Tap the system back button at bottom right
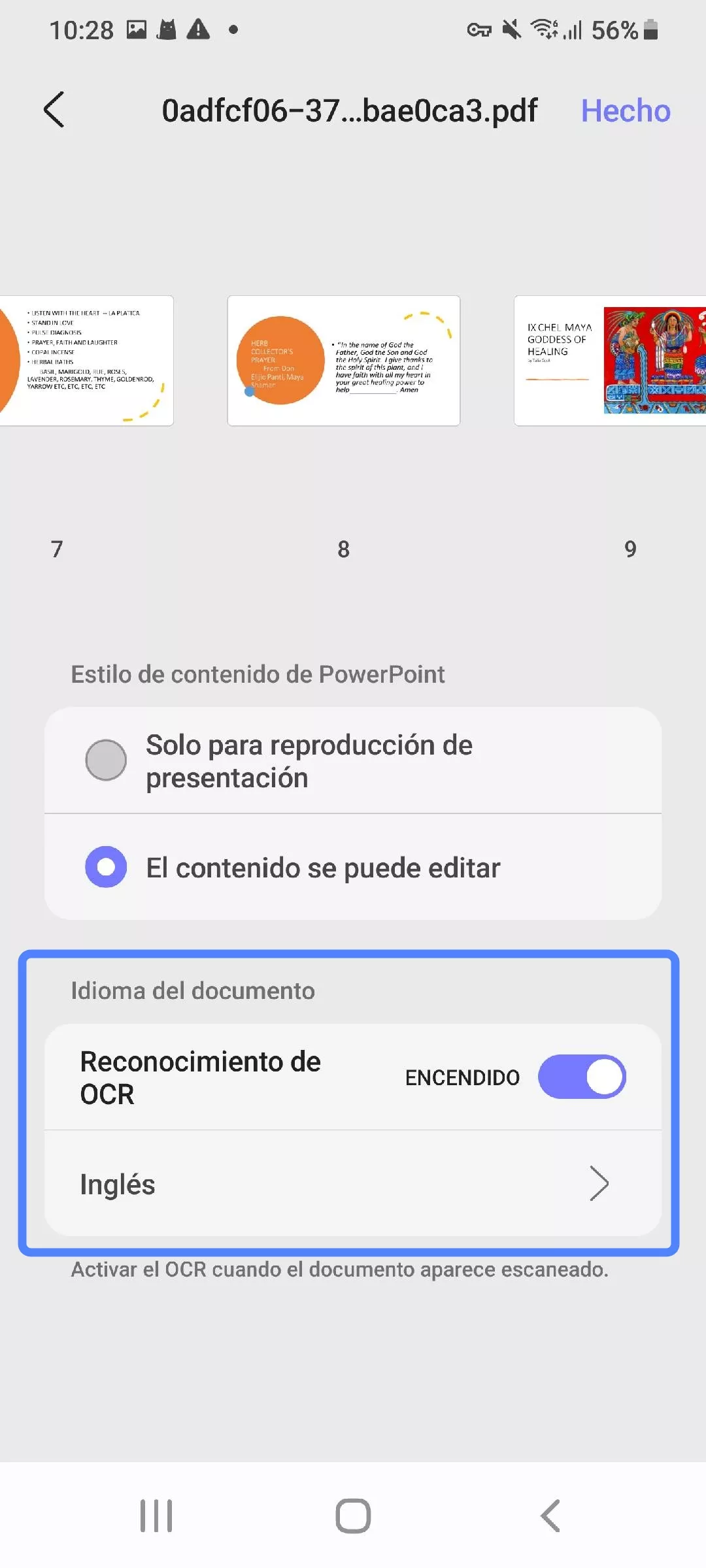Screen dimensions: 706x1568 (x=549, y=1517)
